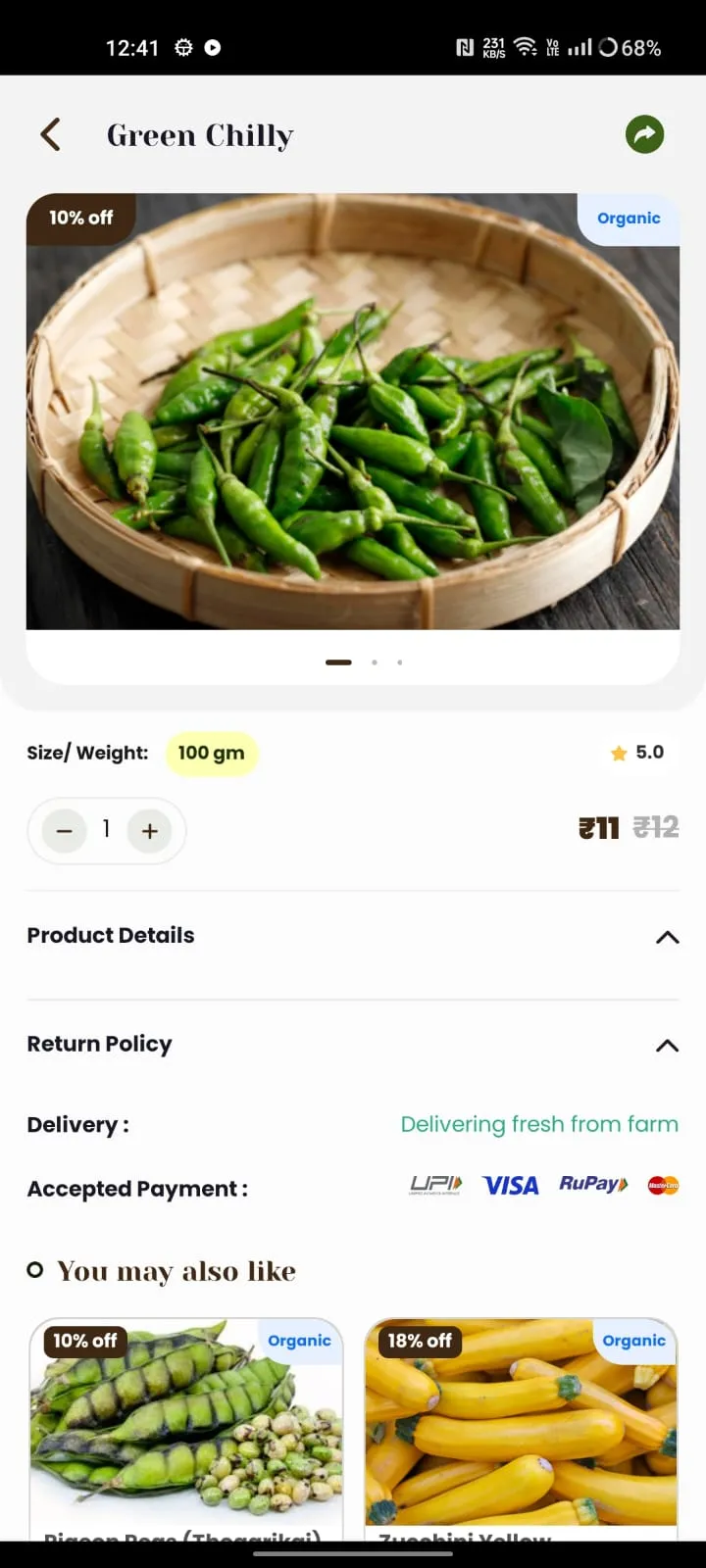Image resolution: width=706 pixels, height=1568 pixels.
Task: Select the 100 gm weight option
Action: pos(211,753)
